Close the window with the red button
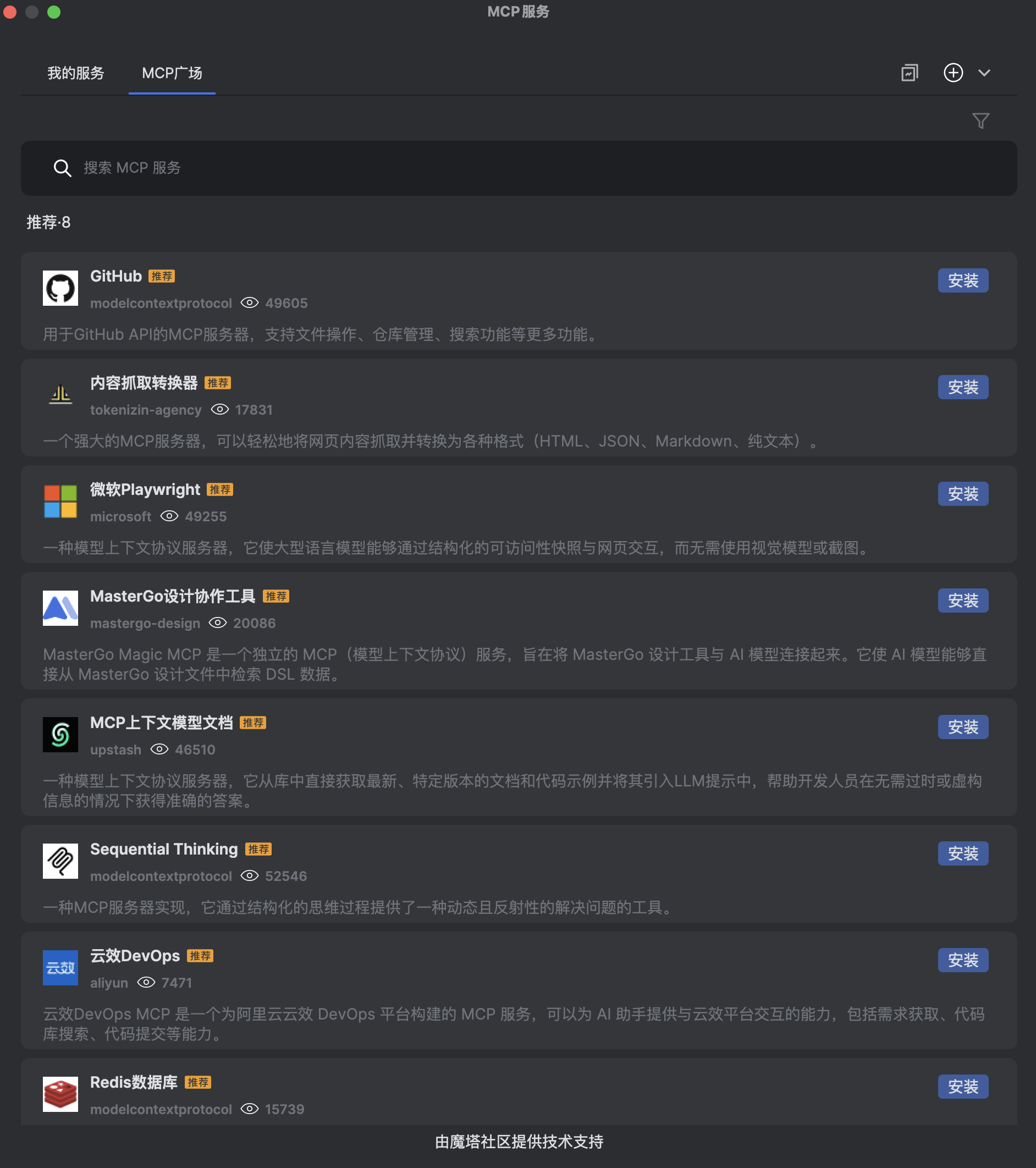Image resolution: width=1036 pixels, height=1168 pixels. [10, 12]
